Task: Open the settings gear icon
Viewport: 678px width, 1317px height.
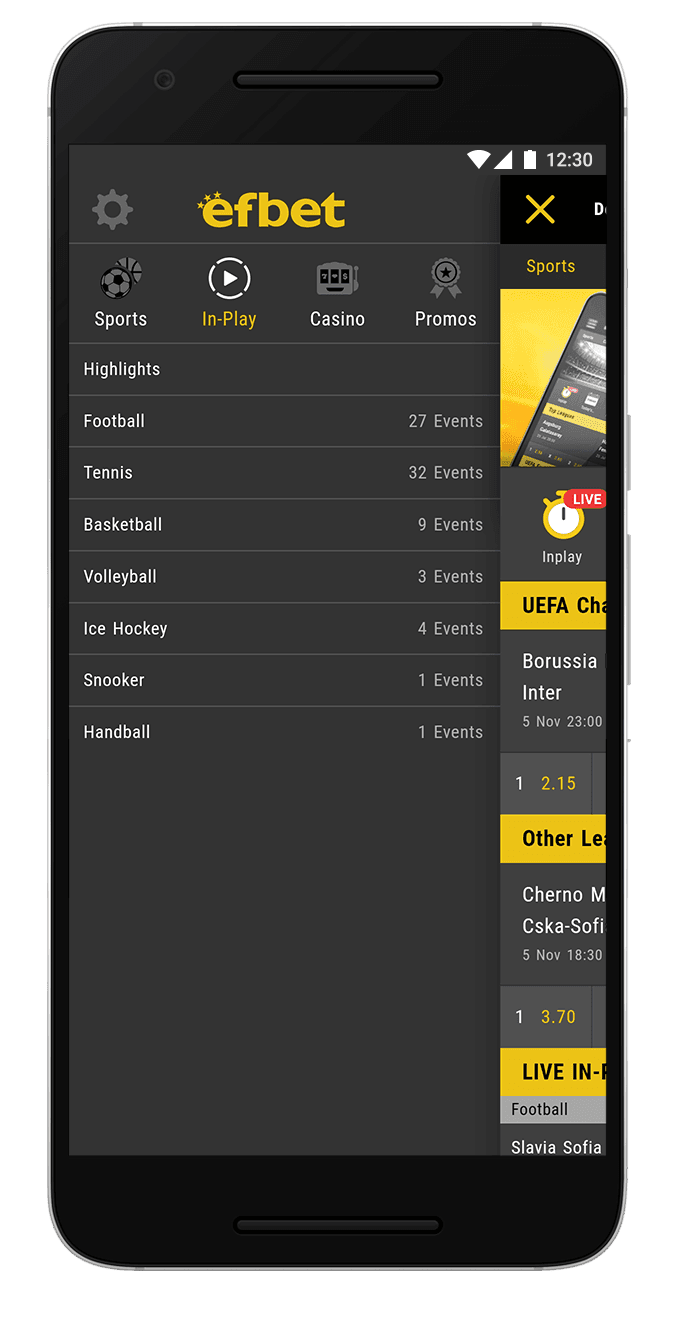Action: 112,210
